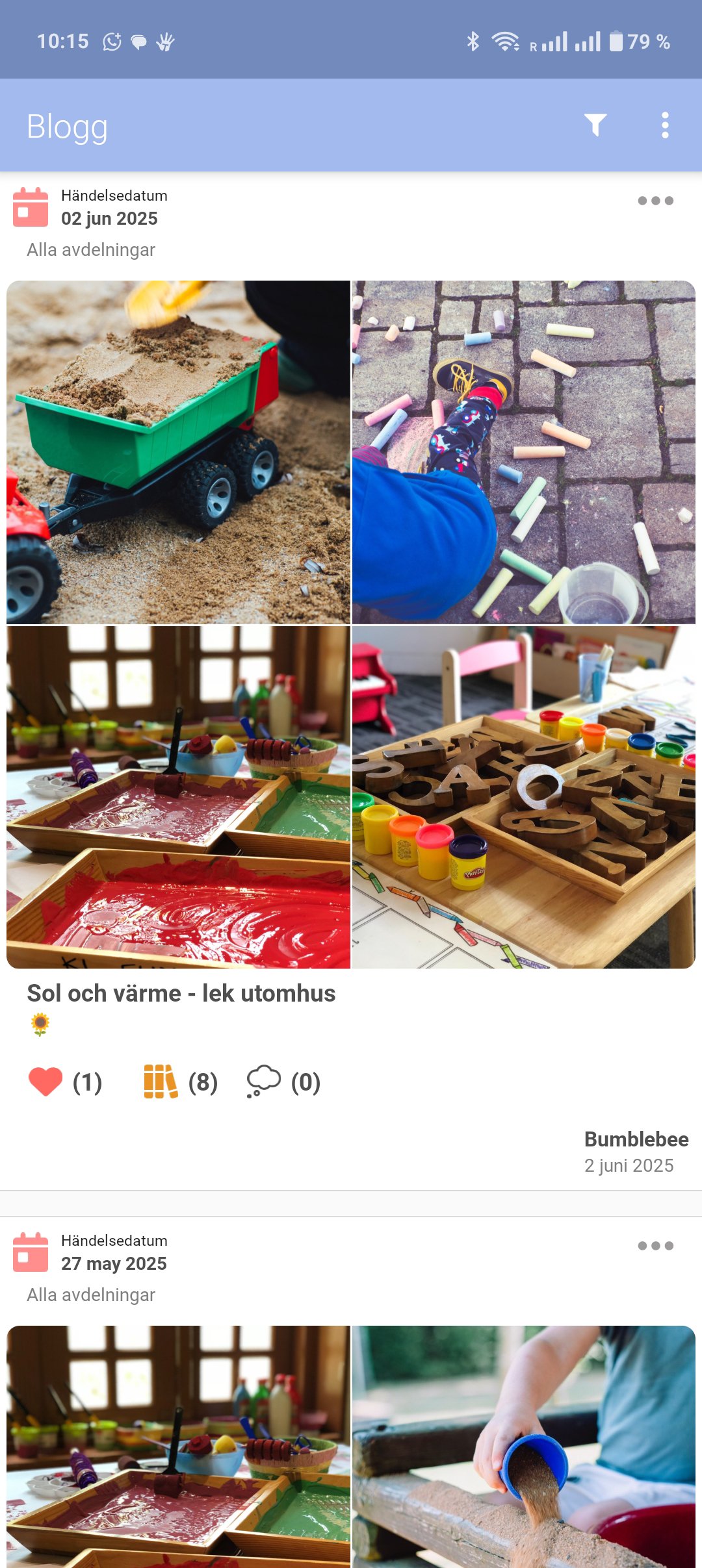Open the Sol och värme - lek utomhus post
This screenshot has width=702, height=1568.
[x=181, y=993]
